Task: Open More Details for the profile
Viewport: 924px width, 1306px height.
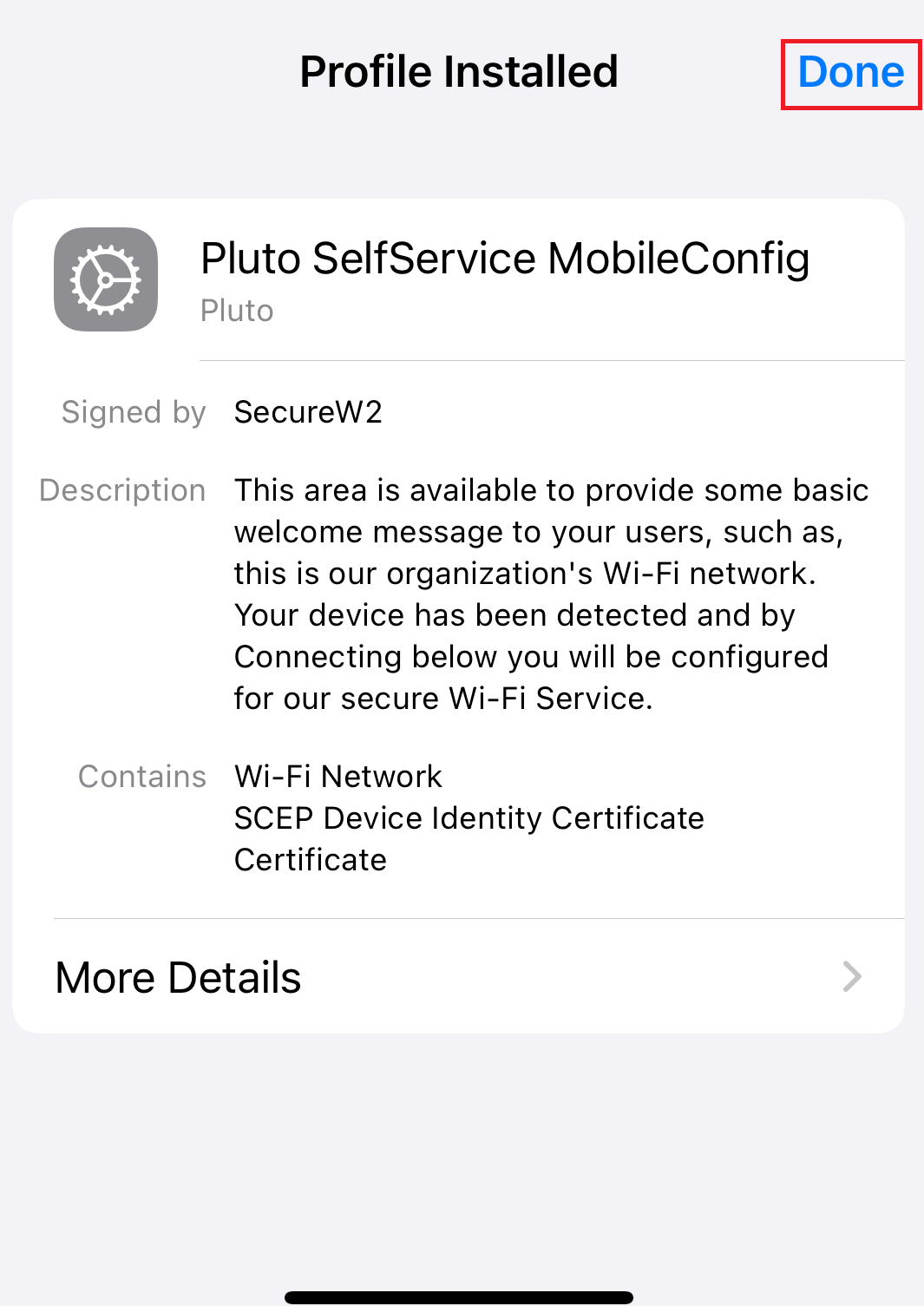Action: click(x=458, y=977)
